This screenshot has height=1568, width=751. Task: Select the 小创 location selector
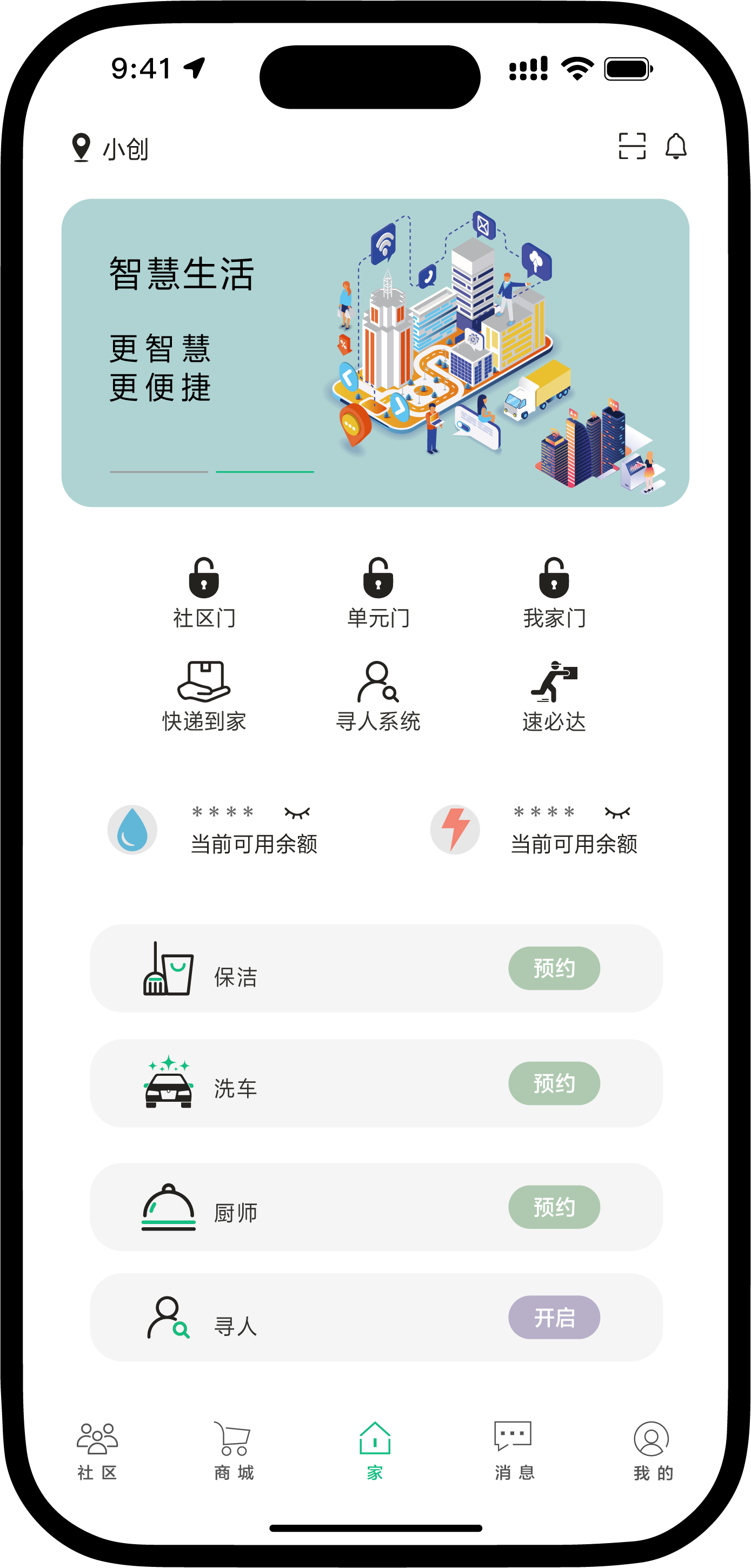coord(111,148)
